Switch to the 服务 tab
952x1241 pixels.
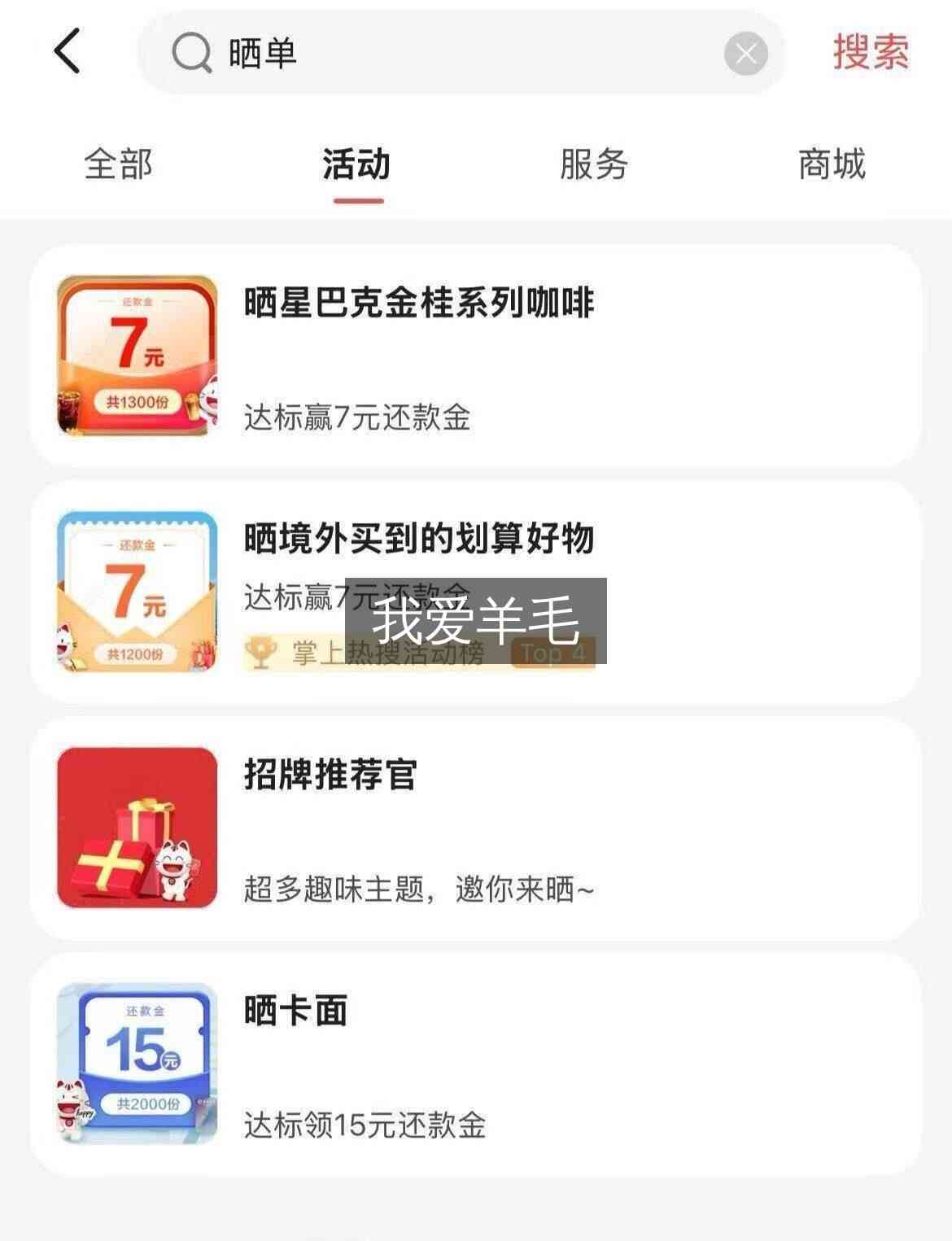(x=594, y=164)
